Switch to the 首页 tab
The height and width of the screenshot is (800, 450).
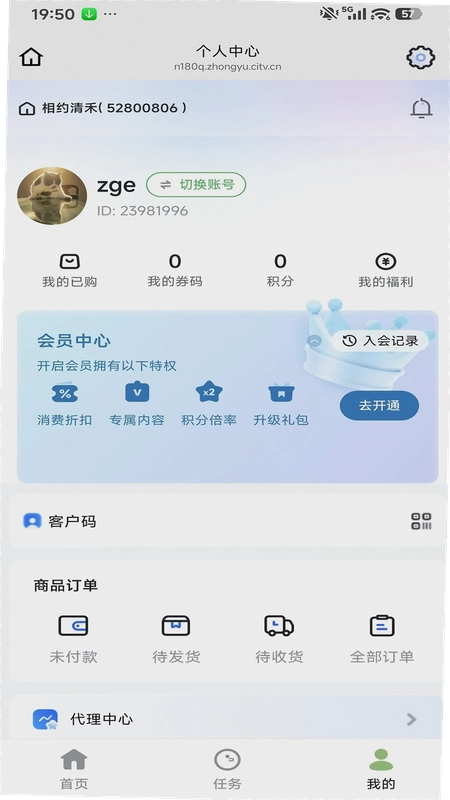(74, 769)
